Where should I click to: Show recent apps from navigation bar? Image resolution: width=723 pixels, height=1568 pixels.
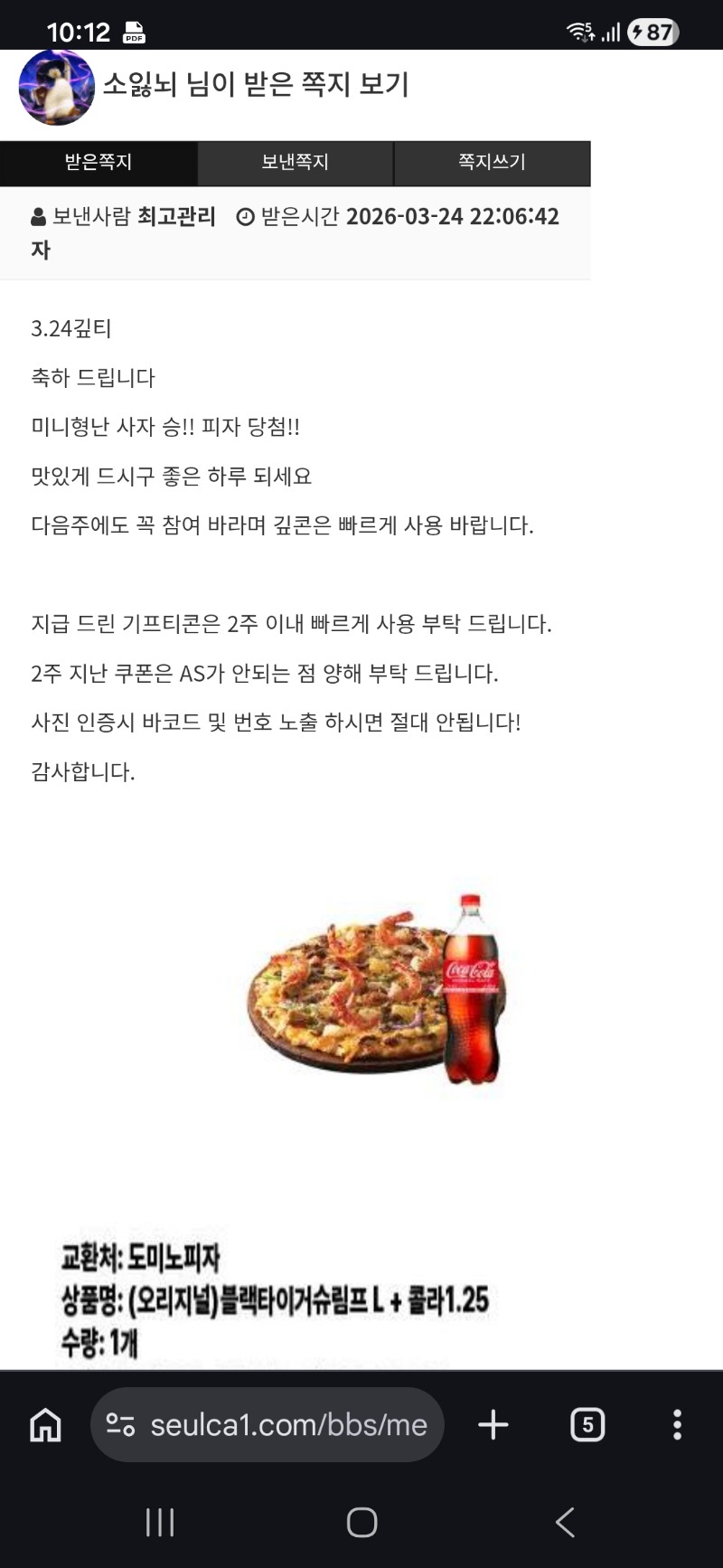coord(160,1522)
